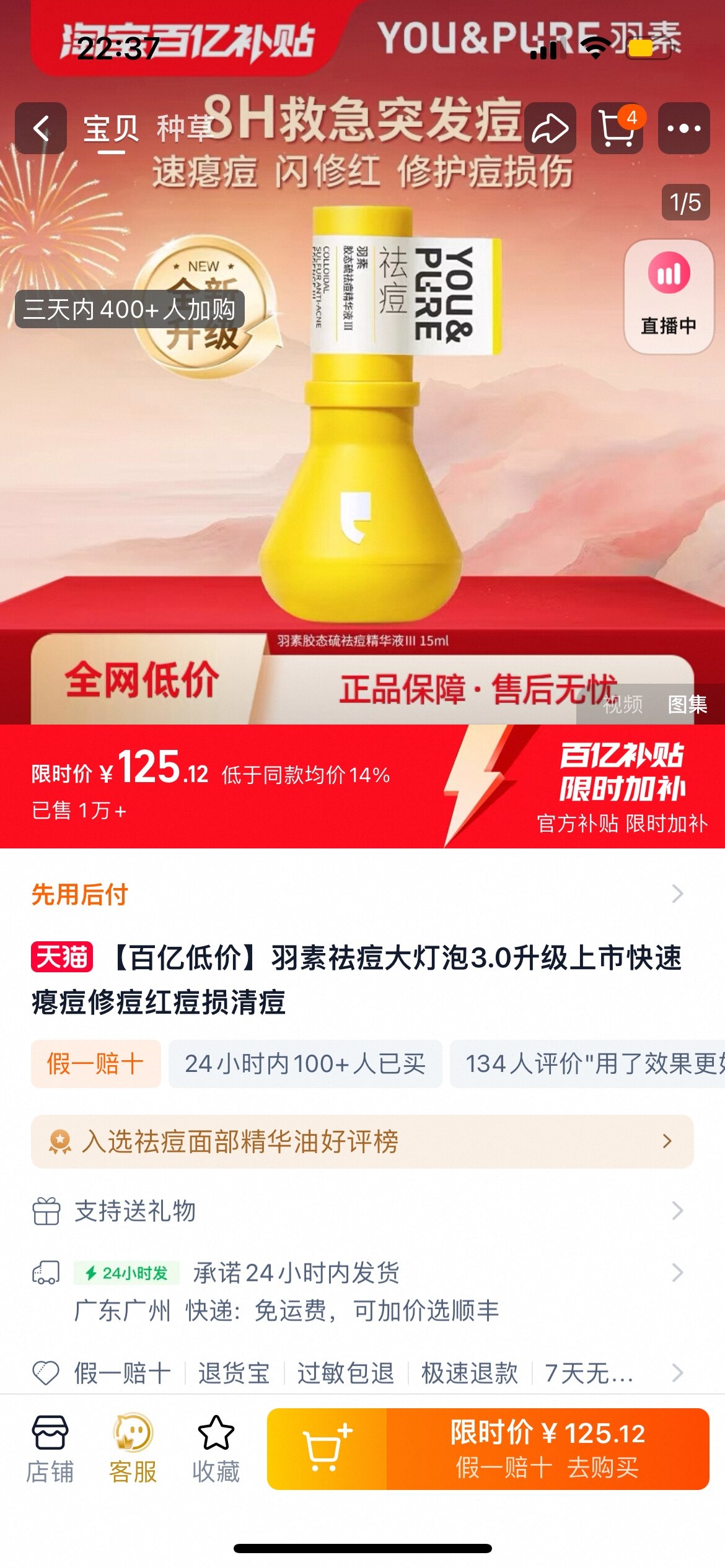View the 承诺24小时内发货 shipping details

[x=362, y=1290]
